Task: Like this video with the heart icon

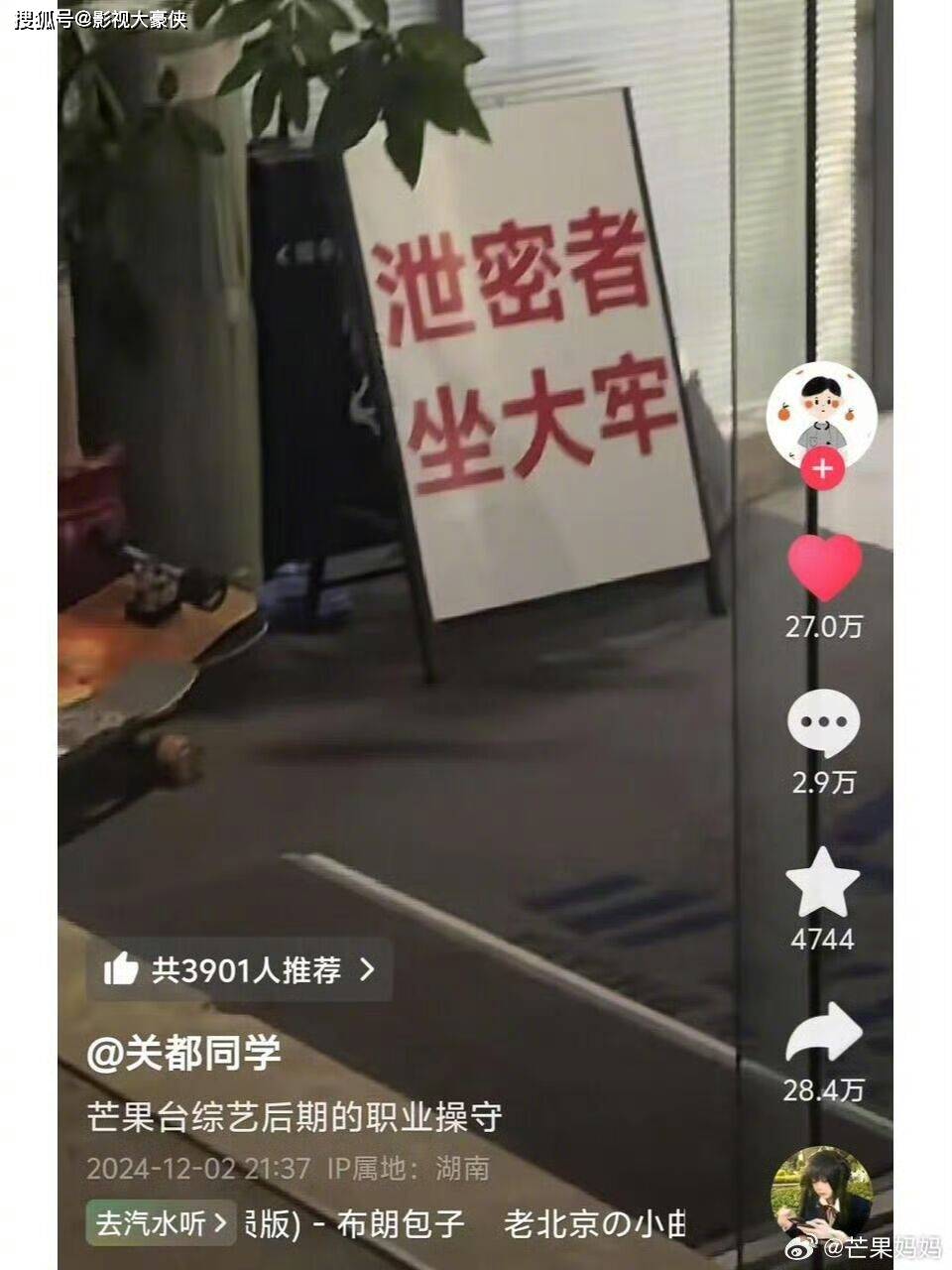Action: [x=824, y=568]
